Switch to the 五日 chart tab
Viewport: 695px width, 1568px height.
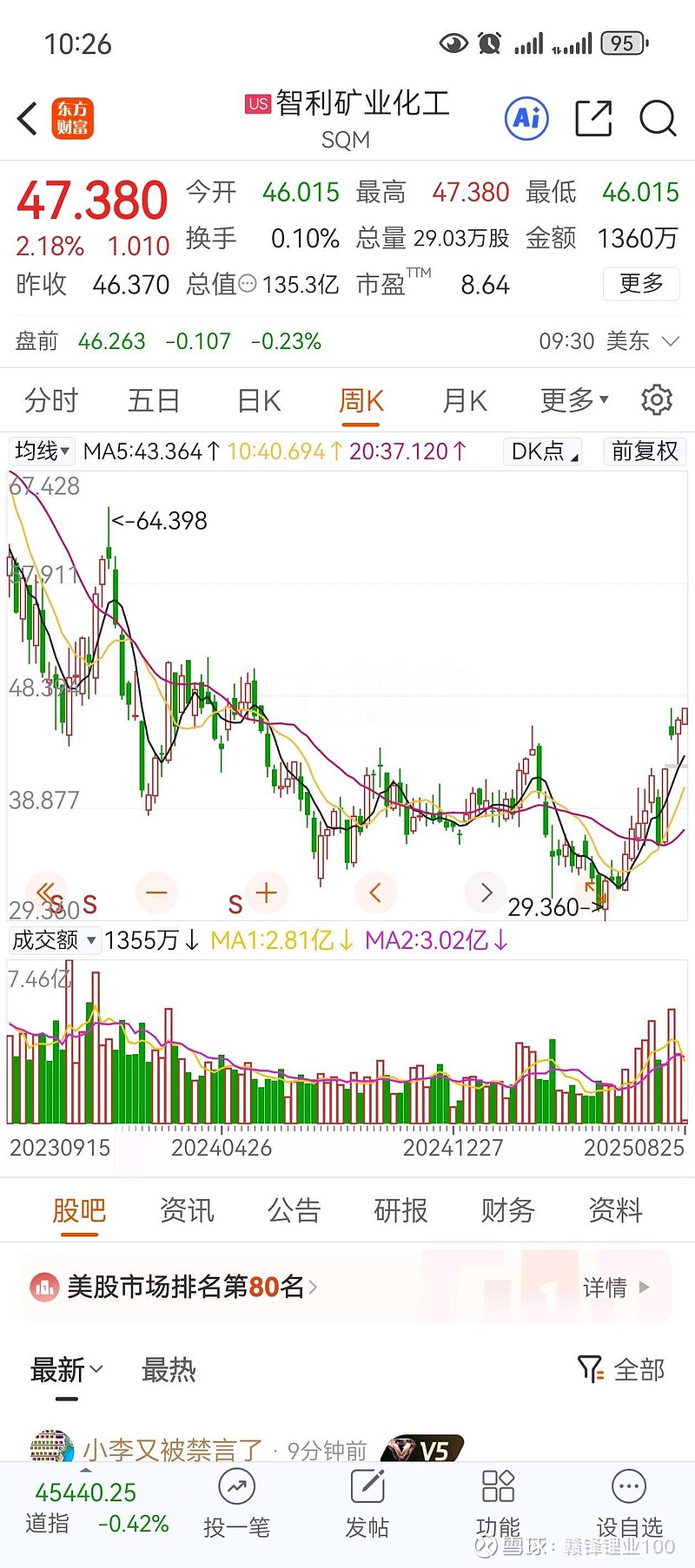pos(154,401)
